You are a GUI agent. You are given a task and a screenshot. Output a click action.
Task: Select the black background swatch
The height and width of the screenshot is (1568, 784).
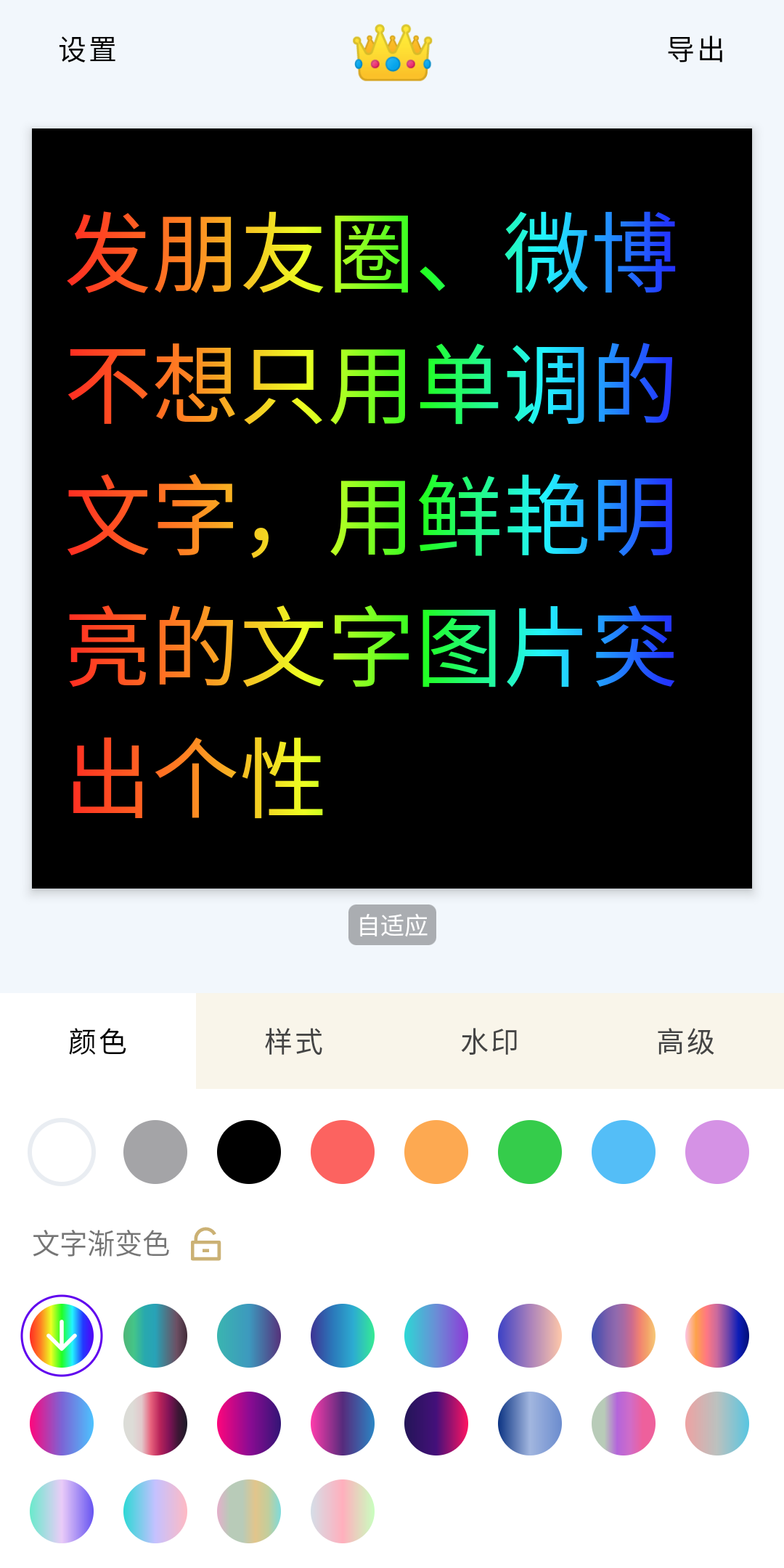[x=248, y=1151]
